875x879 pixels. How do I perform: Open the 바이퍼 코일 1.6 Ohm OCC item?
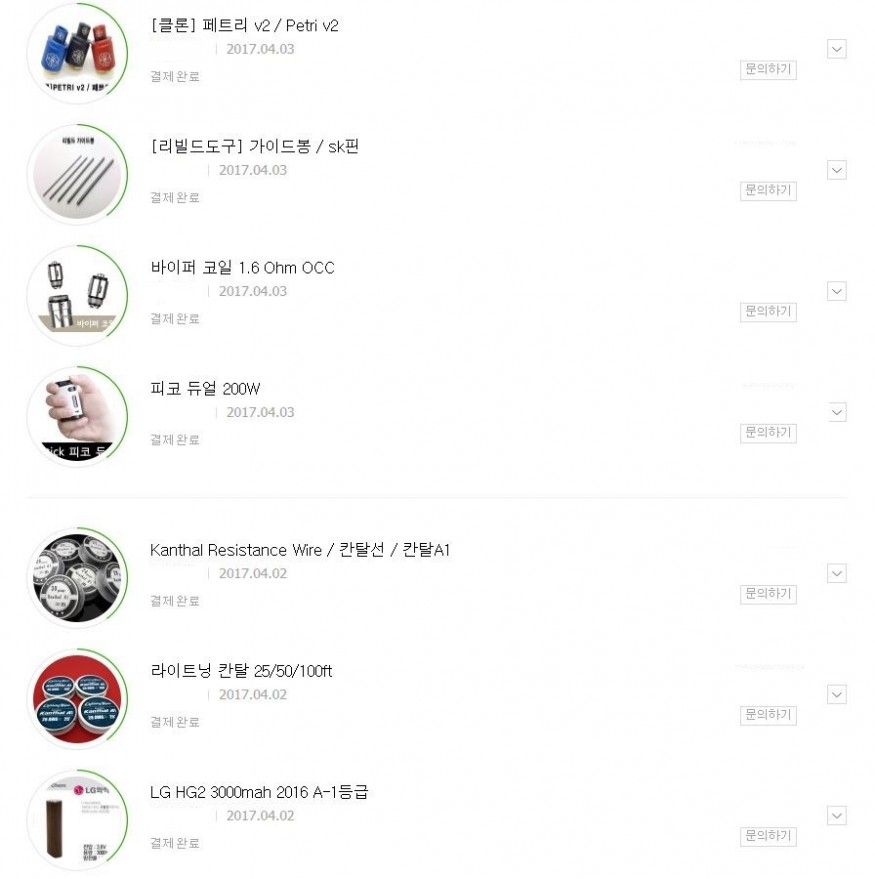(242, 268)
